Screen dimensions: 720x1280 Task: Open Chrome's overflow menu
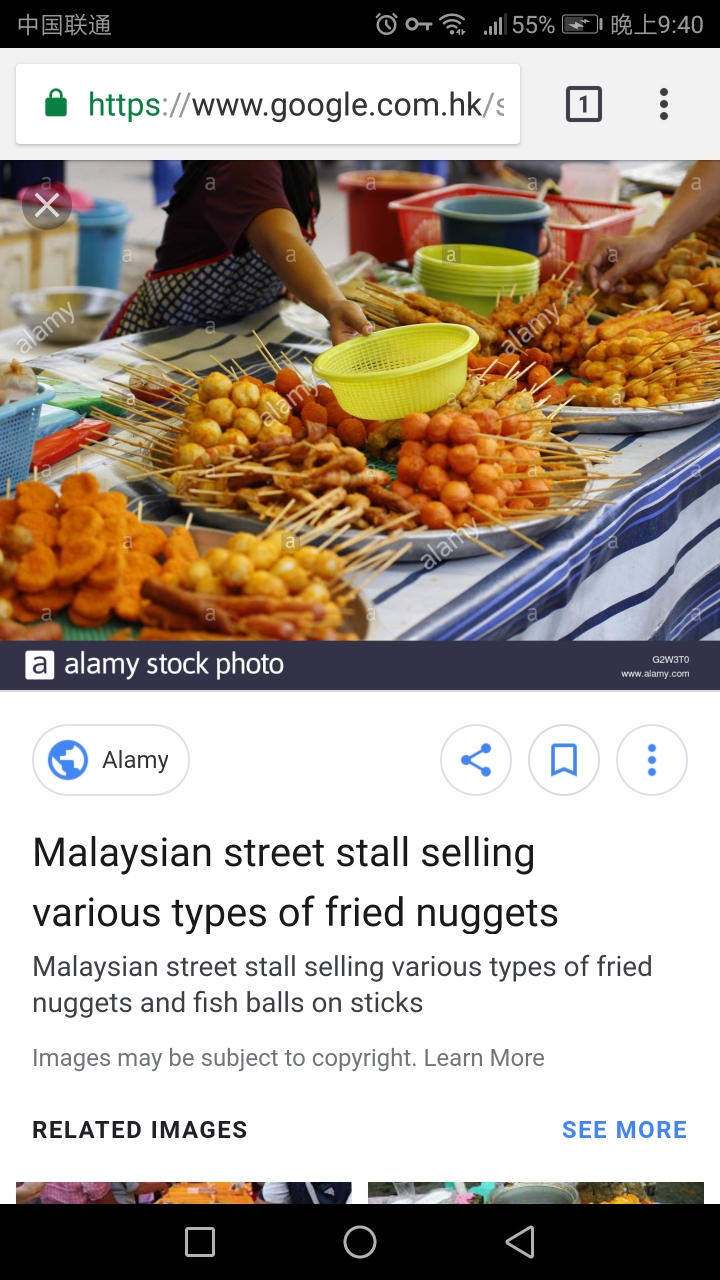coord(664,104)
